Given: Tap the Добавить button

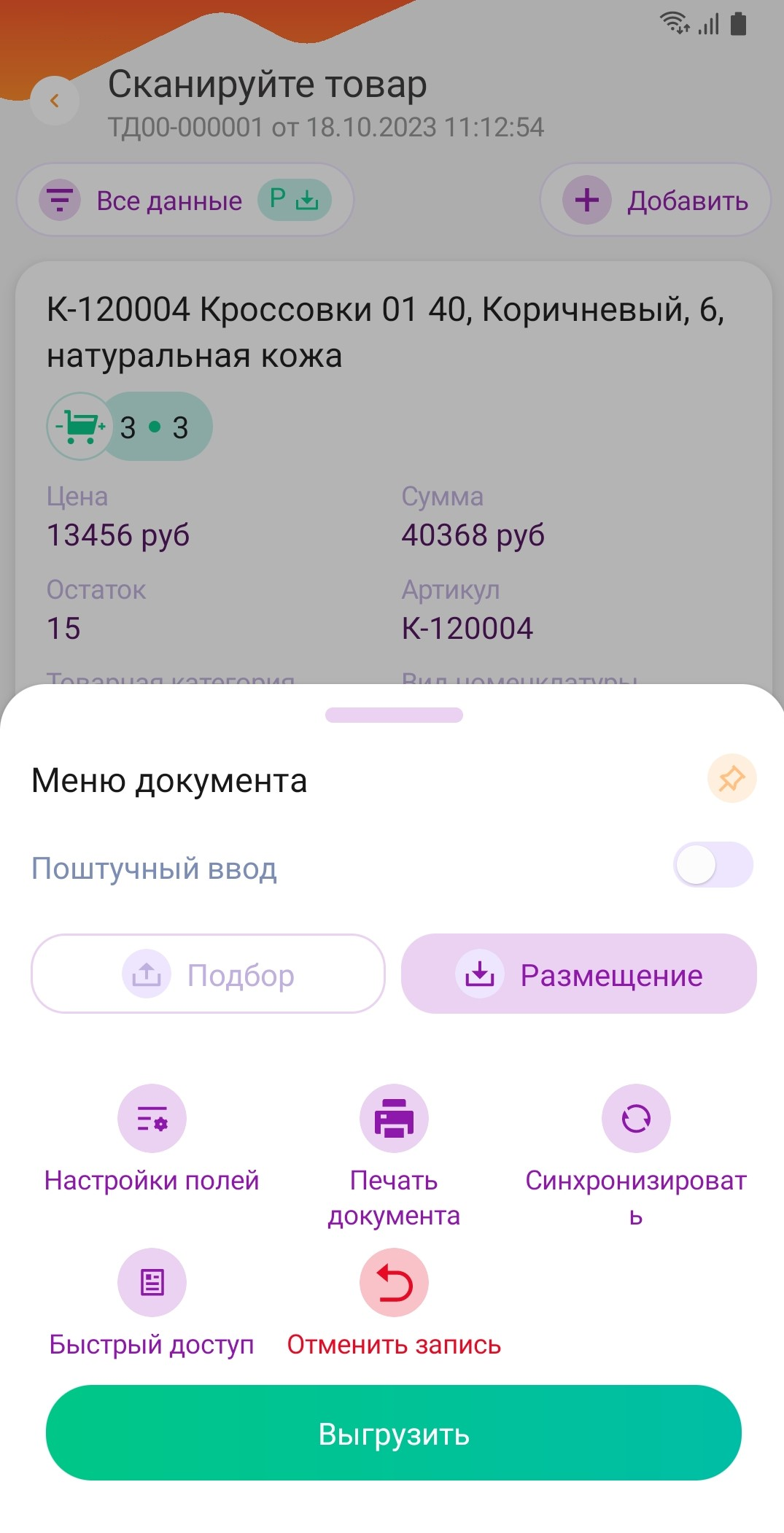Looking at the screenshot, I should coord(656,200).
